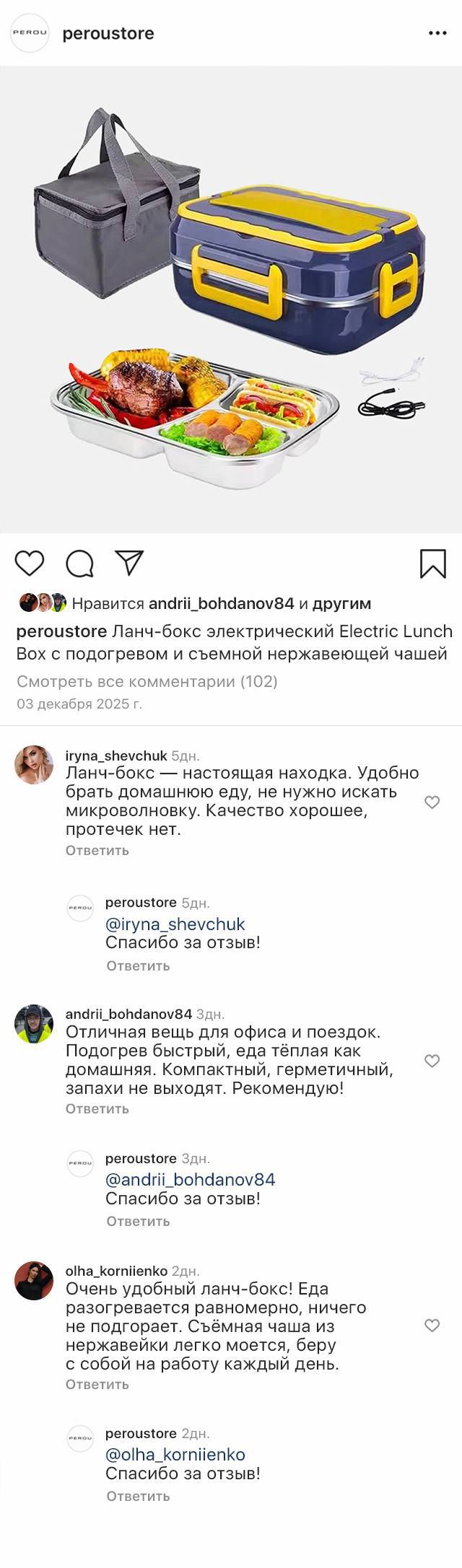Open olha_korniienko's profile picture

coord(34,1281)
